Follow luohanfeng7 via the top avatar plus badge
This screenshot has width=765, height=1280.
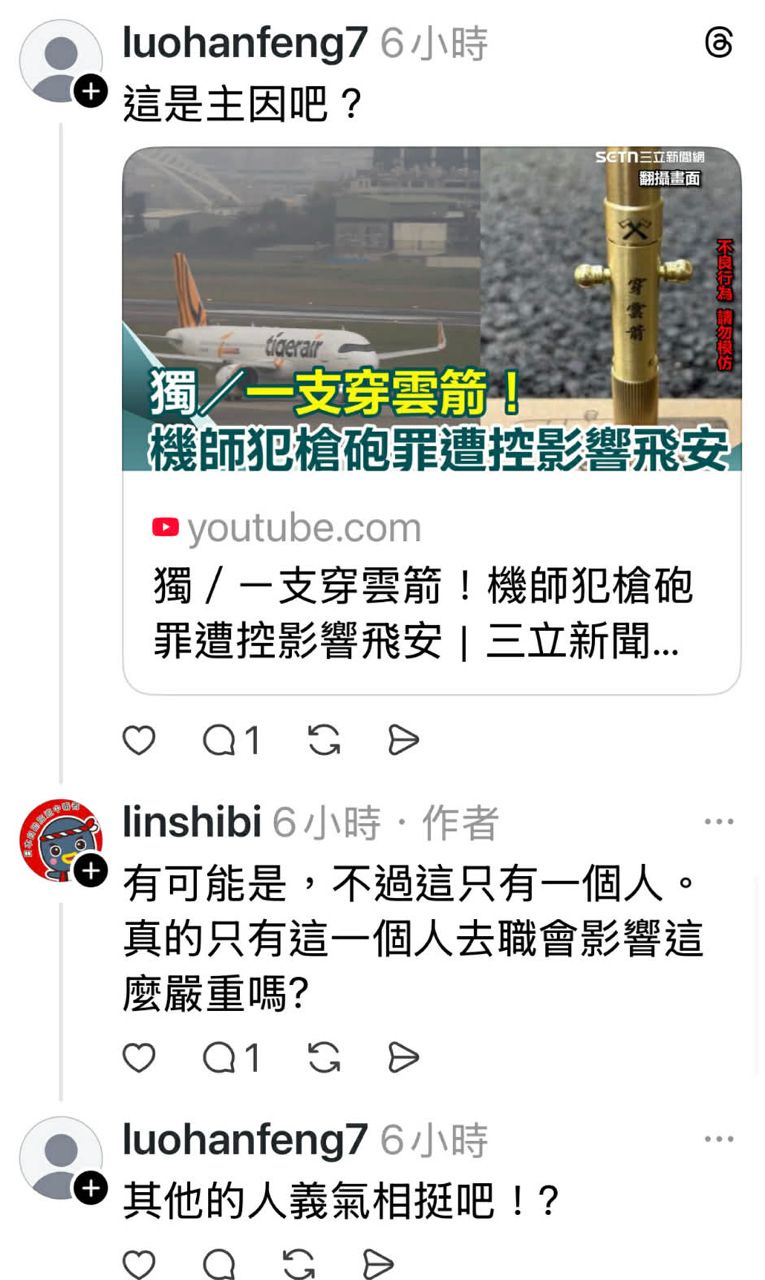pos(90,92)
